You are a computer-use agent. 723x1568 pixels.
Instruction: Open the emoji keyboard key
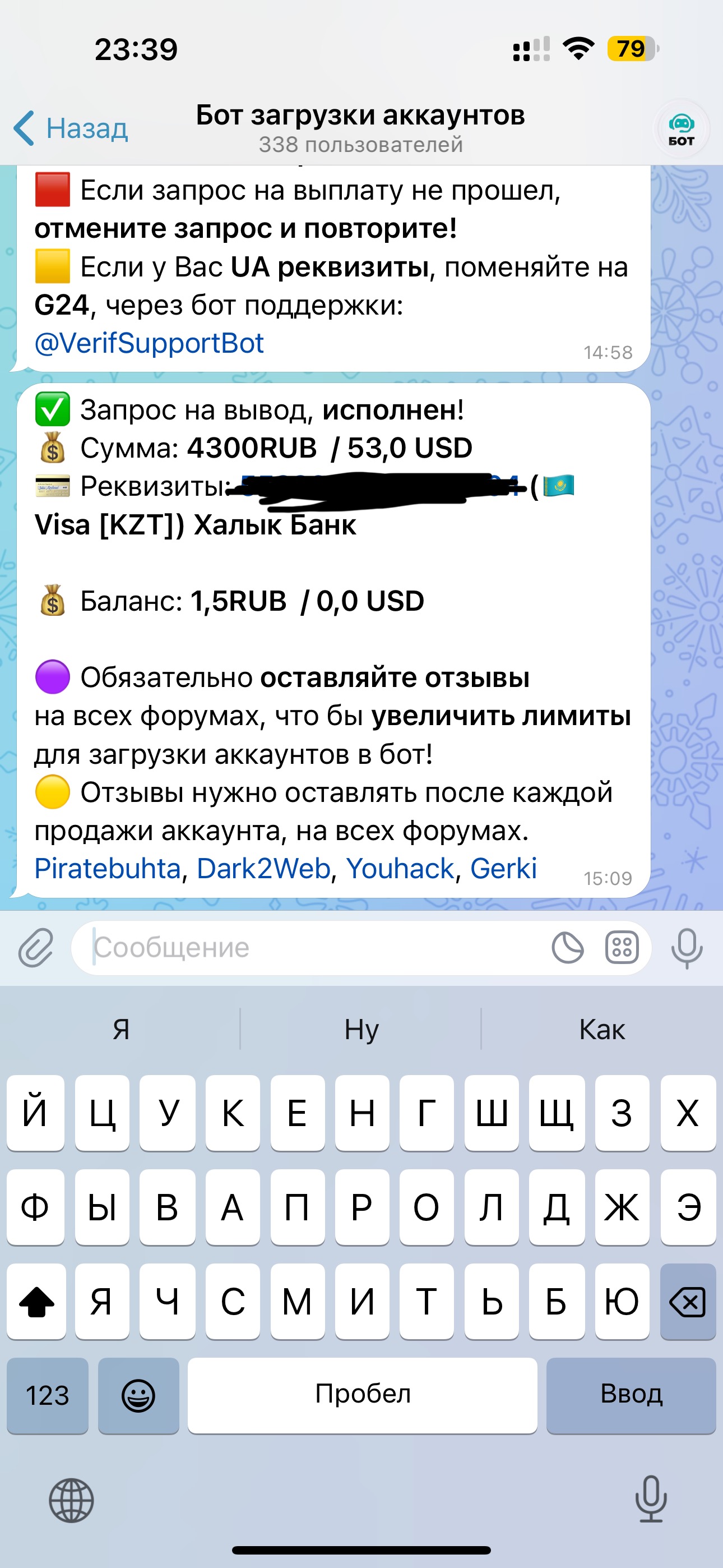click(139, 1395)
